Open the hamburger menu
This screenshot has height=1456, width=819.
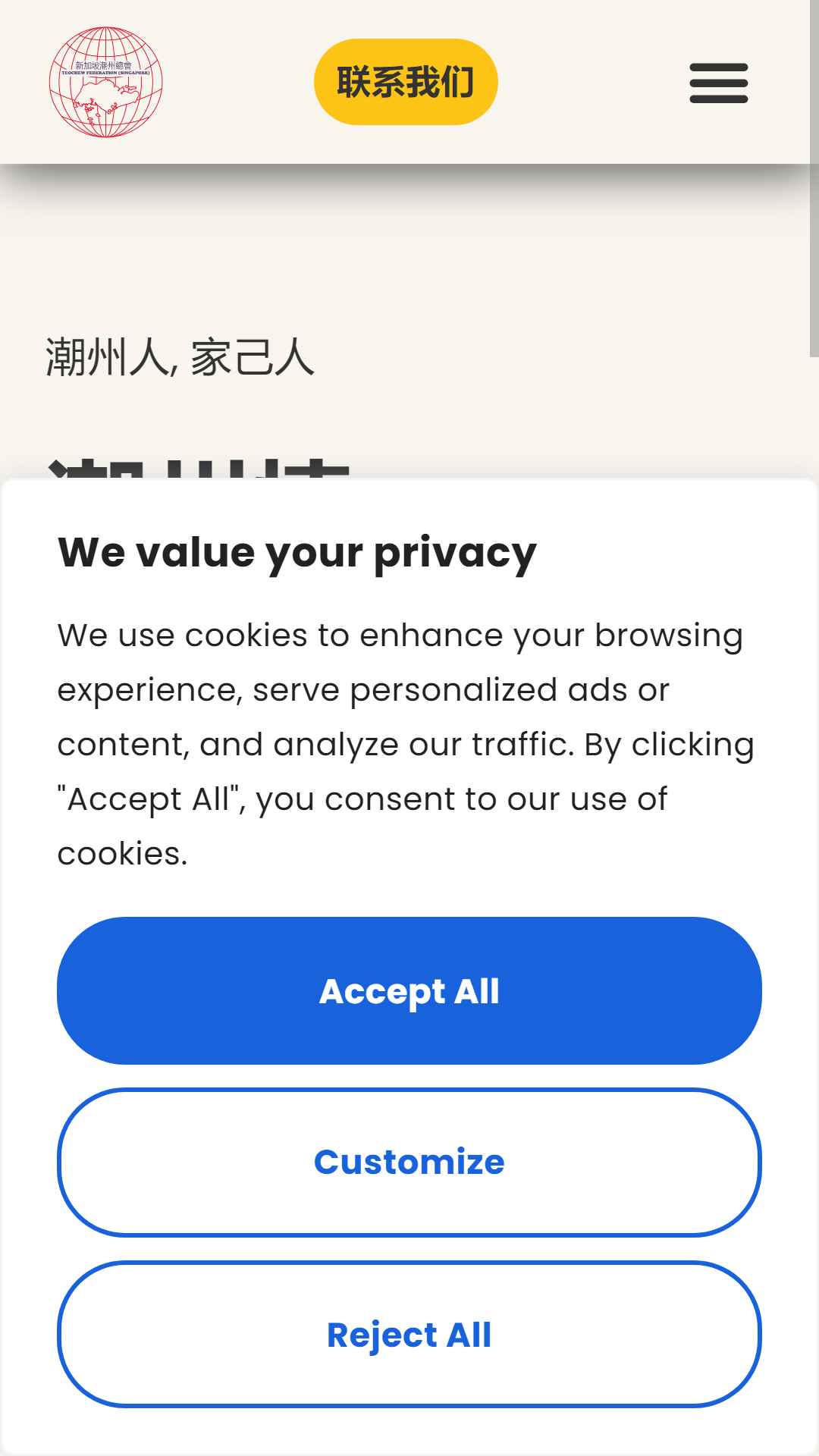tap(718, 83)
